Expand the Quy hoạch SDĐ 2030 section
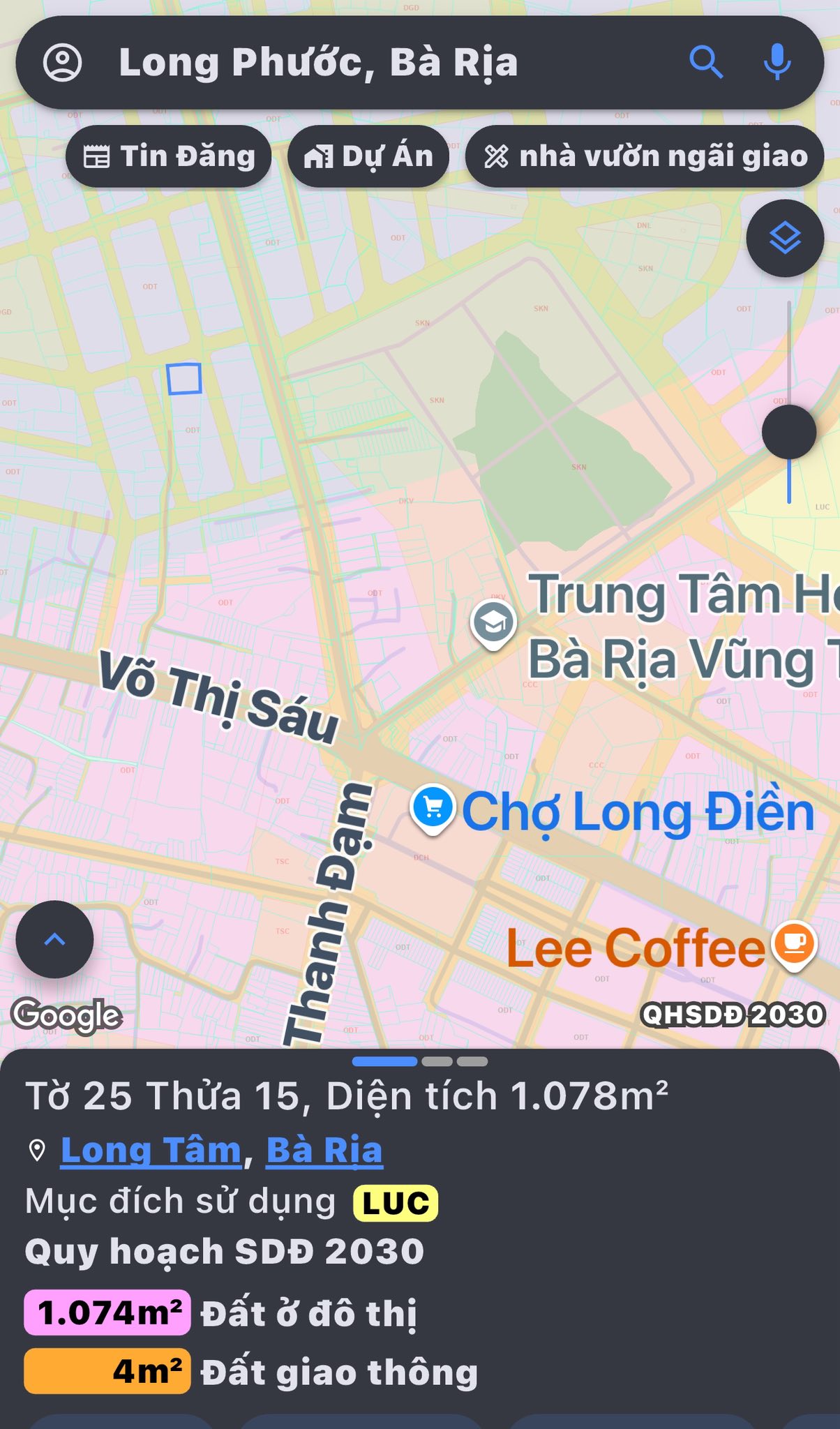The image size is (840, 1429). click(223, 1250)
